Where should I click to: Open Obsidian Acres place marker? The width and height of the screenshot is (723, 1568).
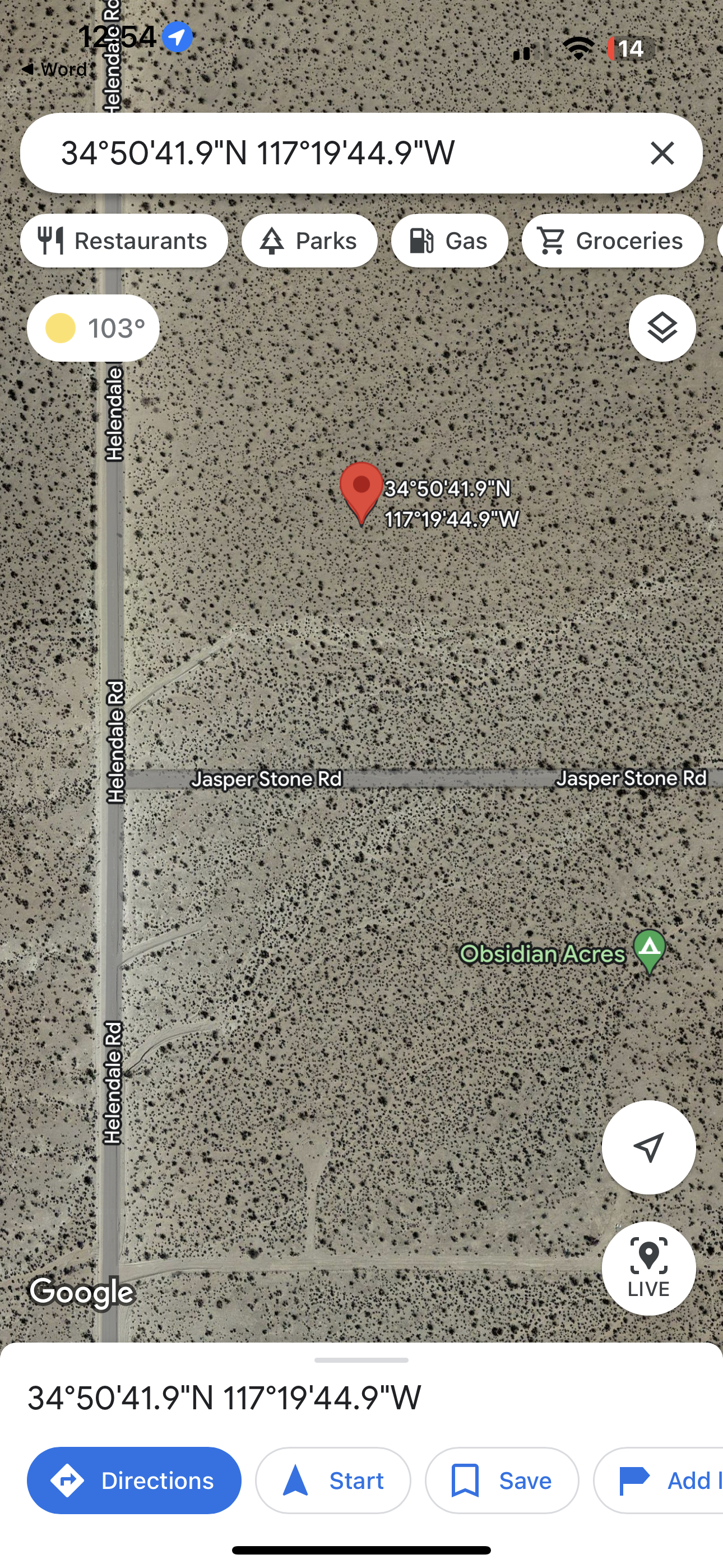point(649,951)
